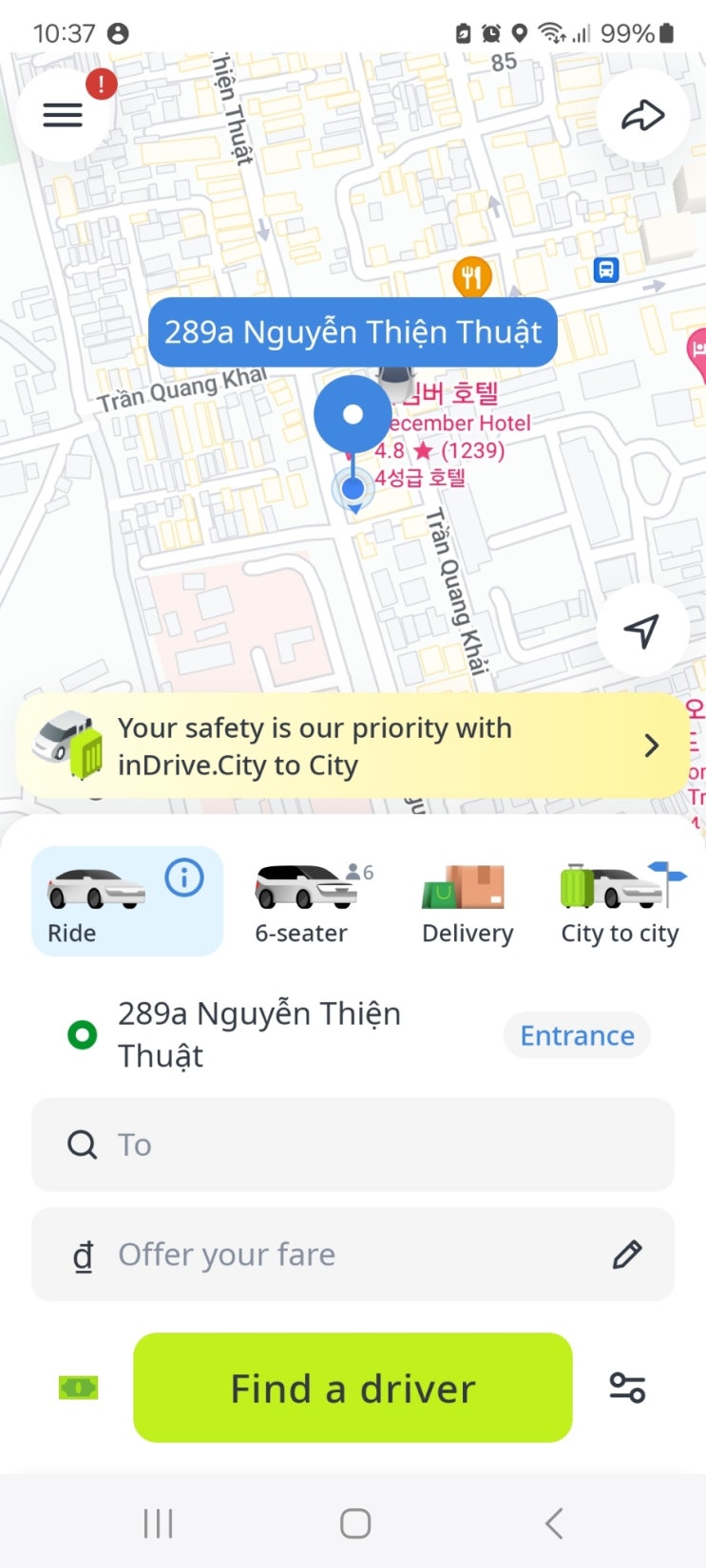Recenter map on my current location

click(642, 630)
